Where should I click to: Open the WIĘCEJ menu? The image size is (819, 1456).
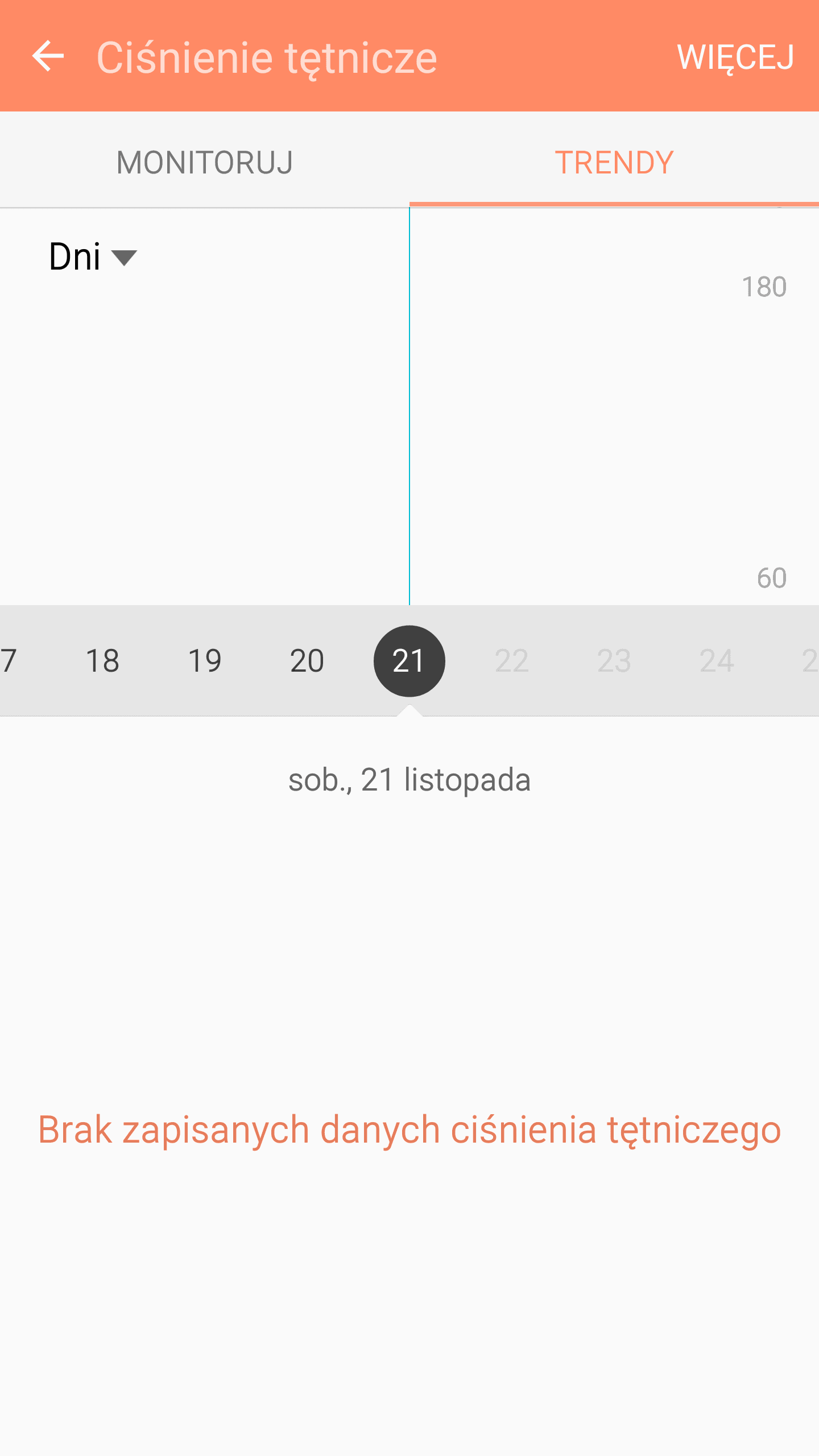pyautogui.click(x=735, y=57)
